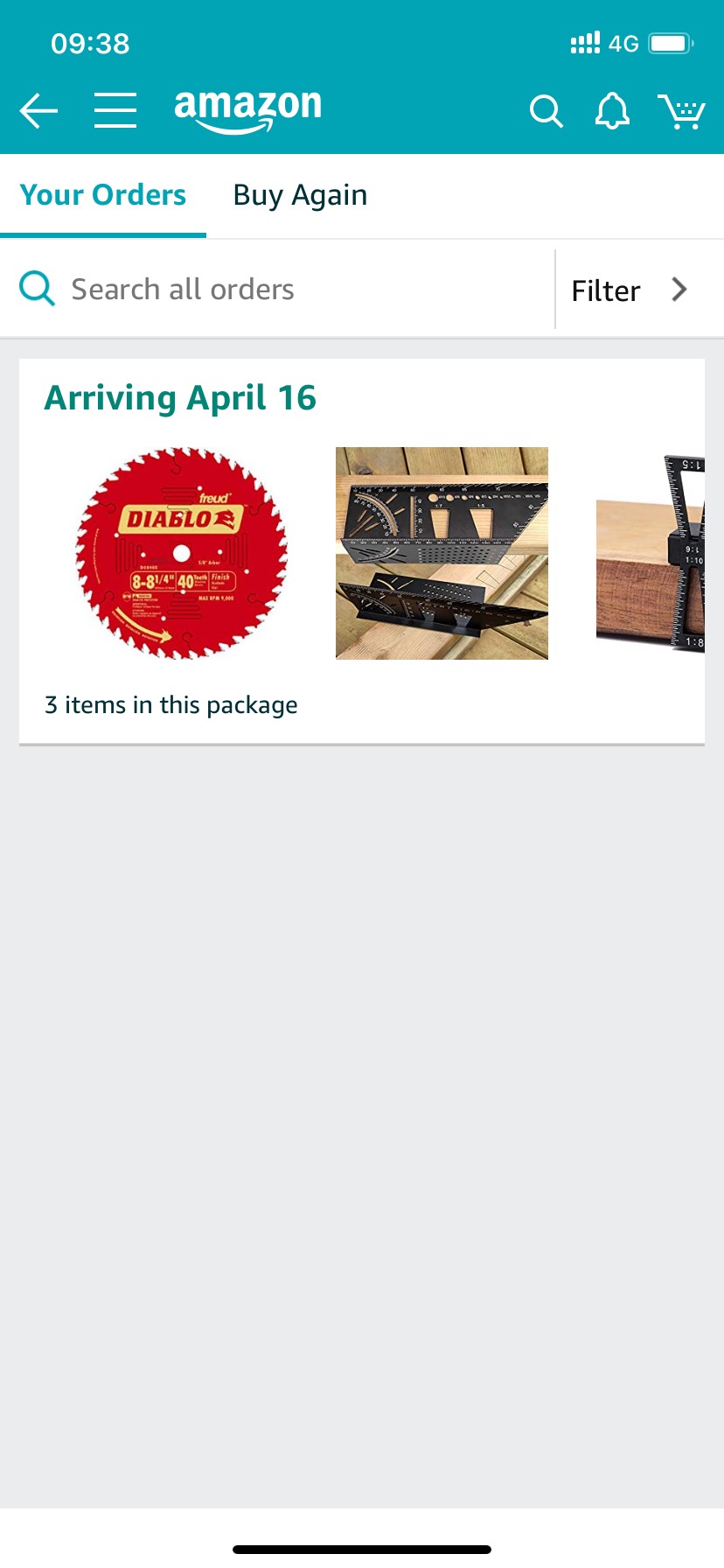Open the search magnifier in header
Viewport: 724px width, 1568px height.
(546, 111)
